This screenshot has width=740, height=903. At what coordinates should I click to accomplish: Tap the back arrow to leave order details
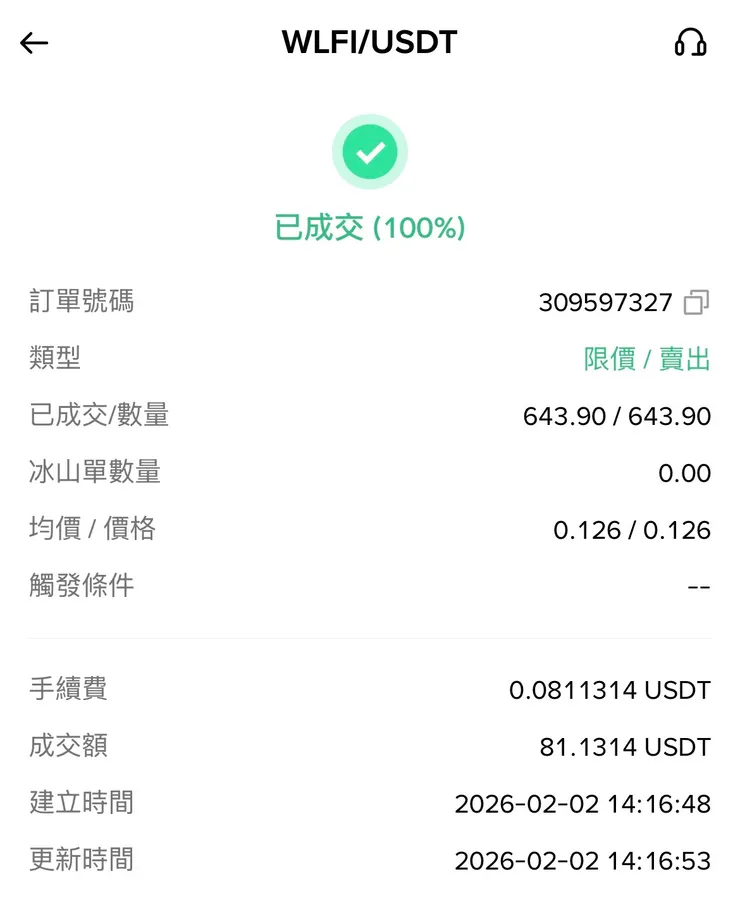pyautogui.click(x=33, y=42)
